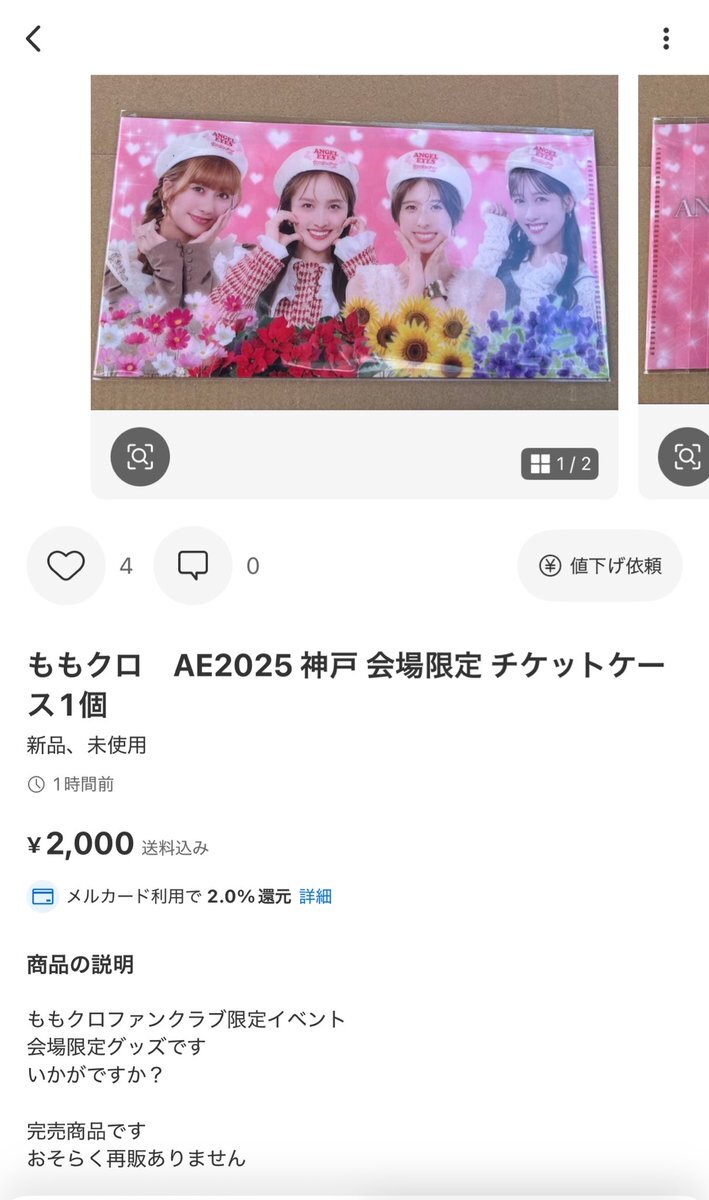The height and width of the screenshot is (1200, 709).
Task: Like this listing with the heart
Action: click(66, 566)
